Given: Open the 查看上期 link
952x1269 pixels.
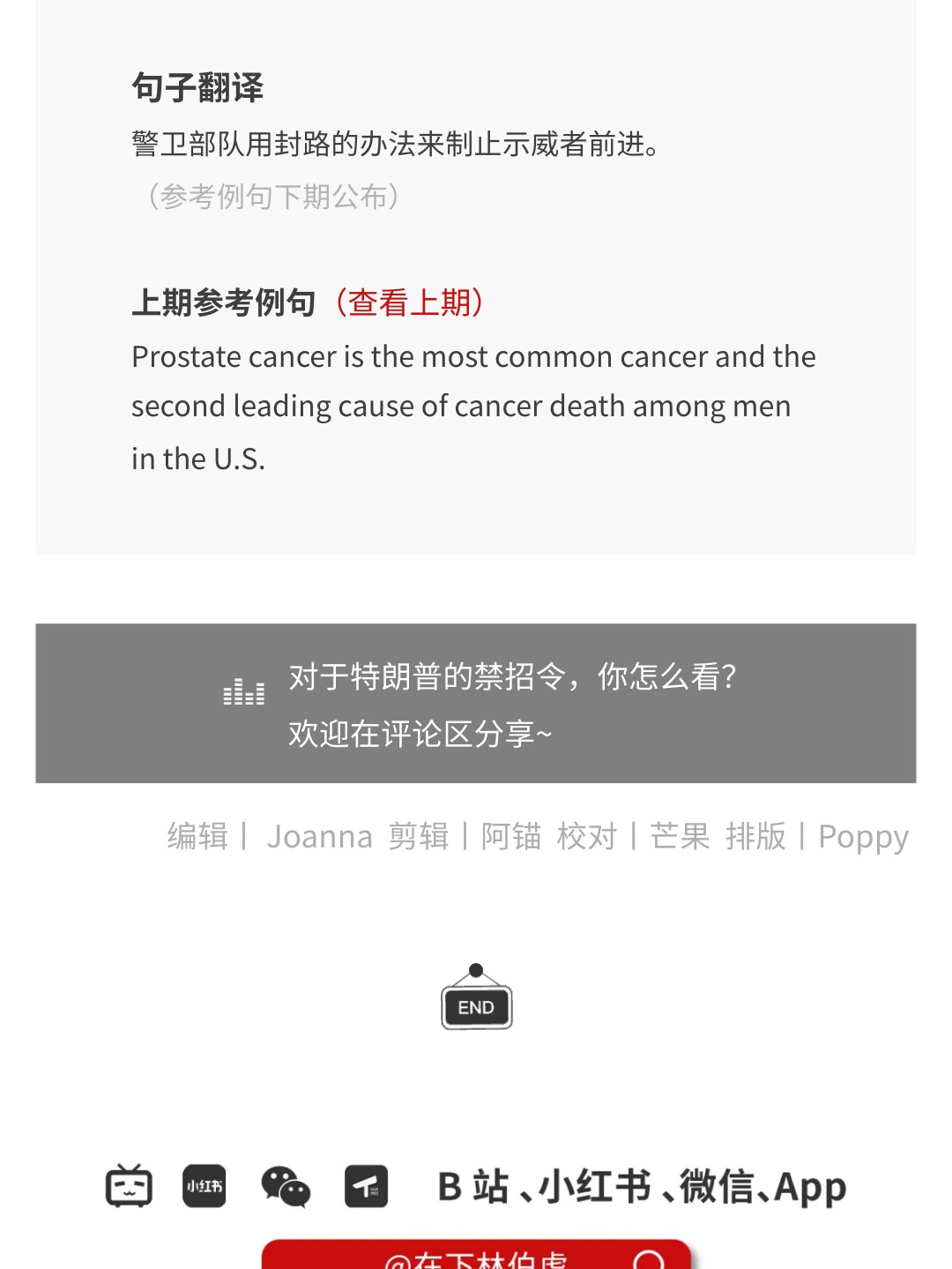Looking at the screenshot, I should [x=411, y=302].
